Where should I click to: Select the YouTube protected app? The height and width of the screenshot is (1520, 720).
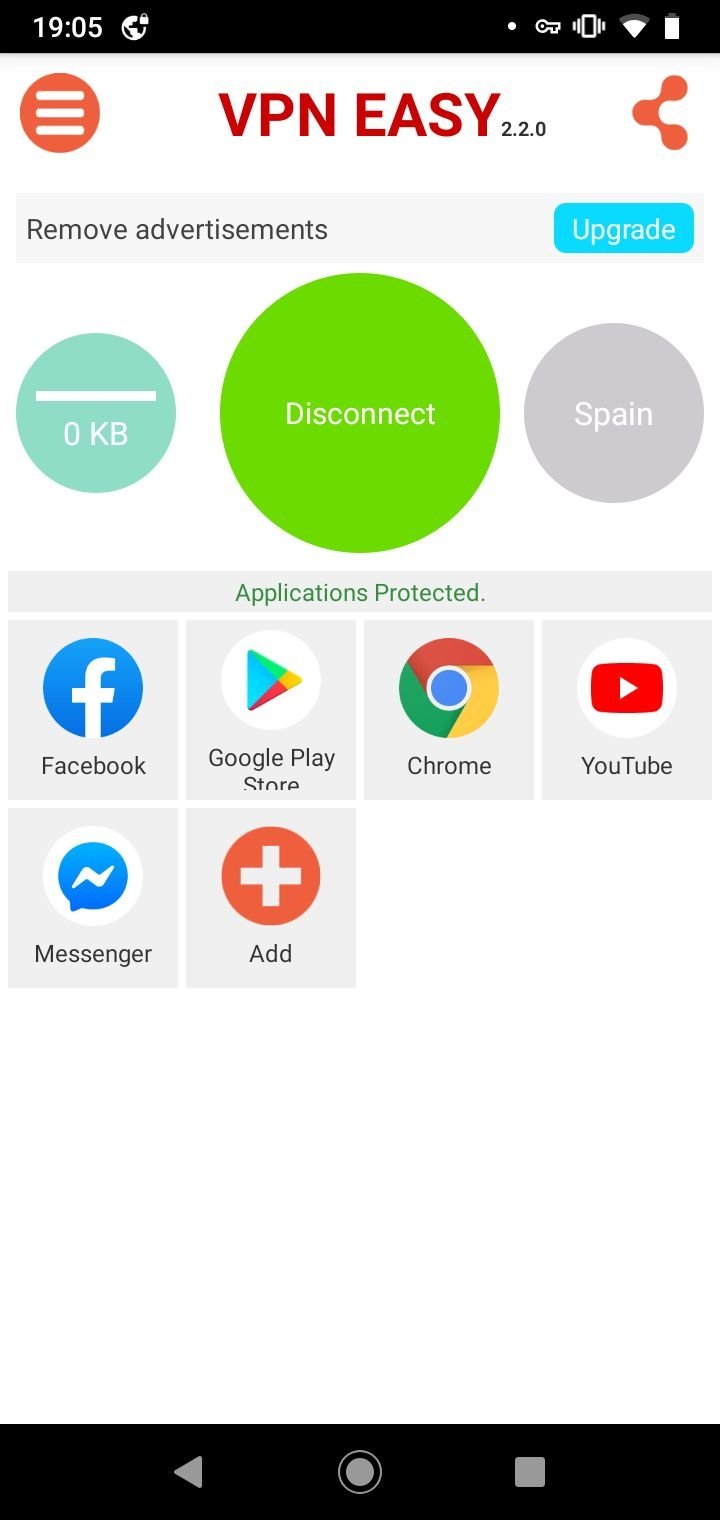[x=627, y=709]
